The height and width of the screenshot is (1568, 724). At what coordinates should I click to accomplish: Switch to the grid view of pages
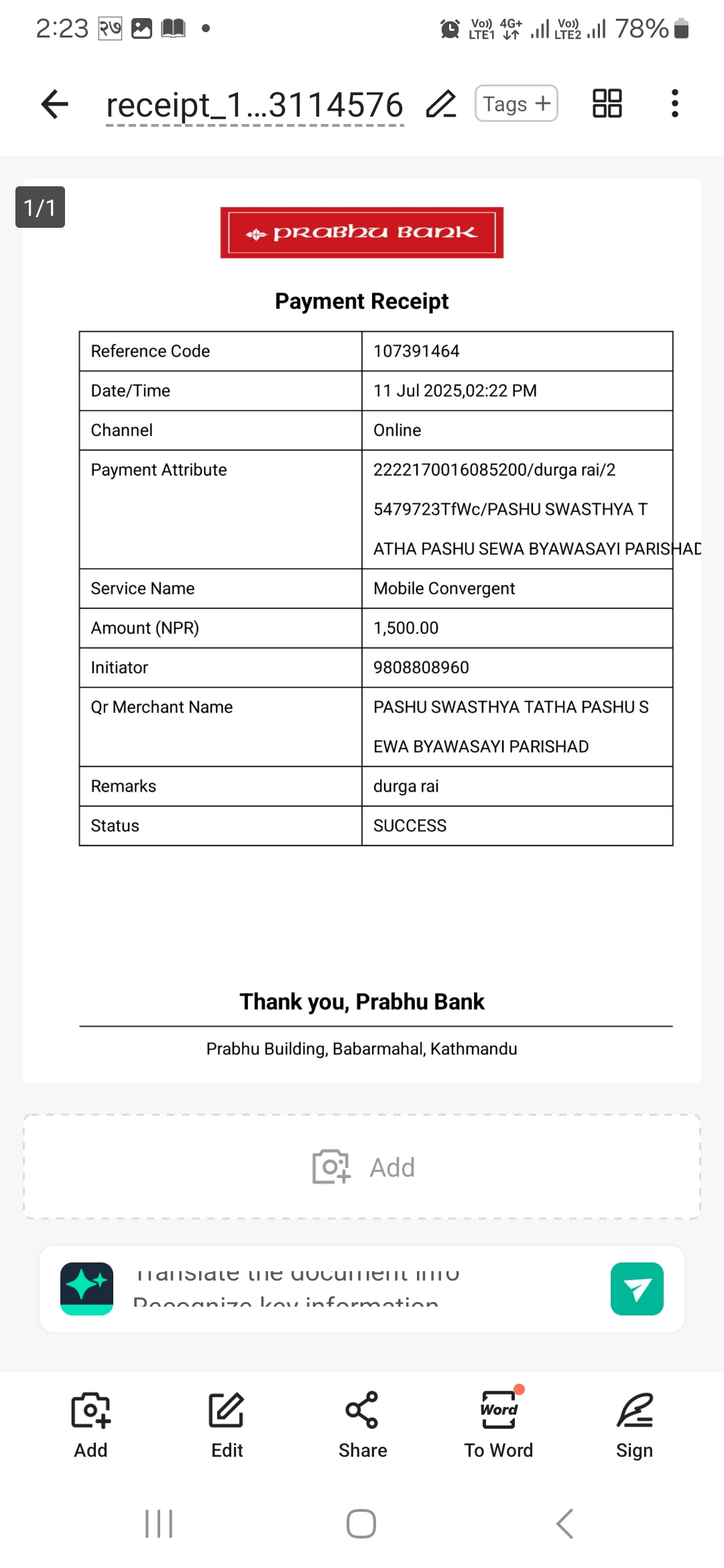click(607, 103)
